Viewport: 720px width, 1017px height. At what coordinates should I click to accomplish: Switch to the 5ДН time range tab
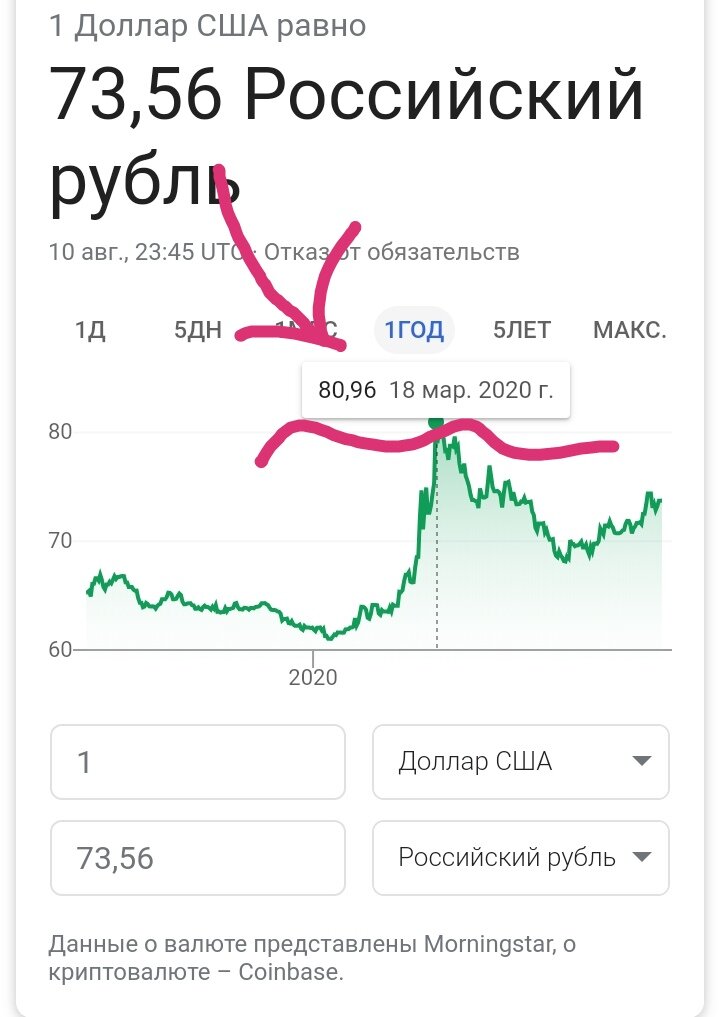coord(198,330)
